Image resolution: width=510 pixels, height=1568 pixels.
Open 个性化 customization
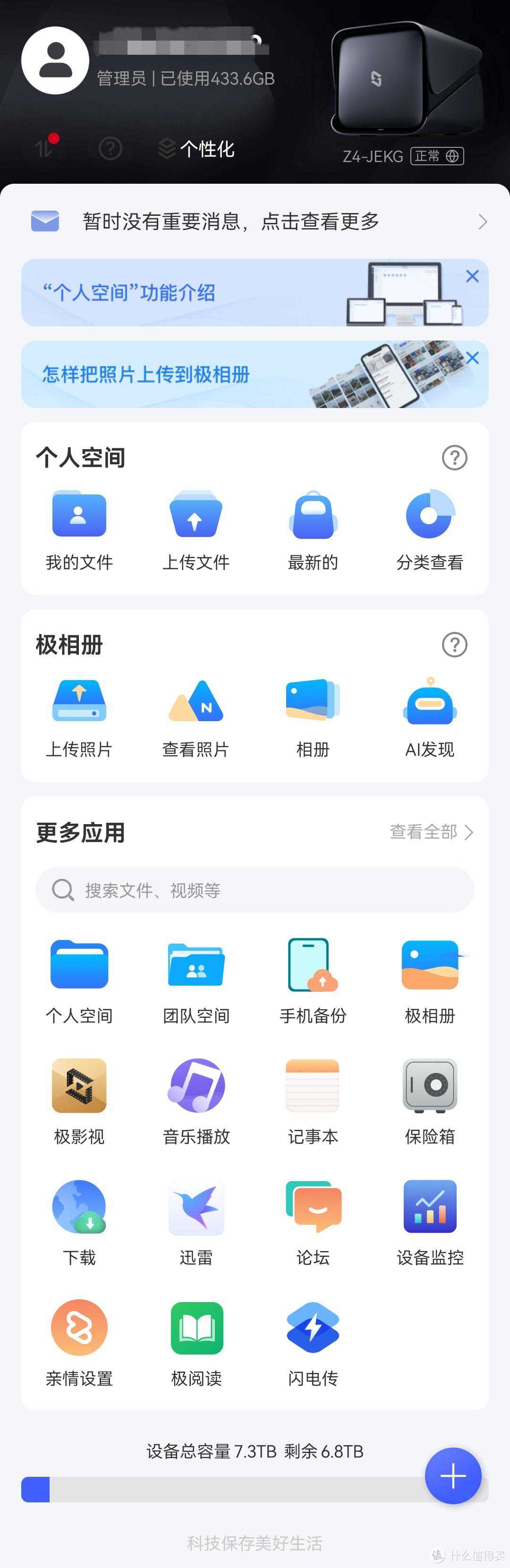(x=196, y=148)
